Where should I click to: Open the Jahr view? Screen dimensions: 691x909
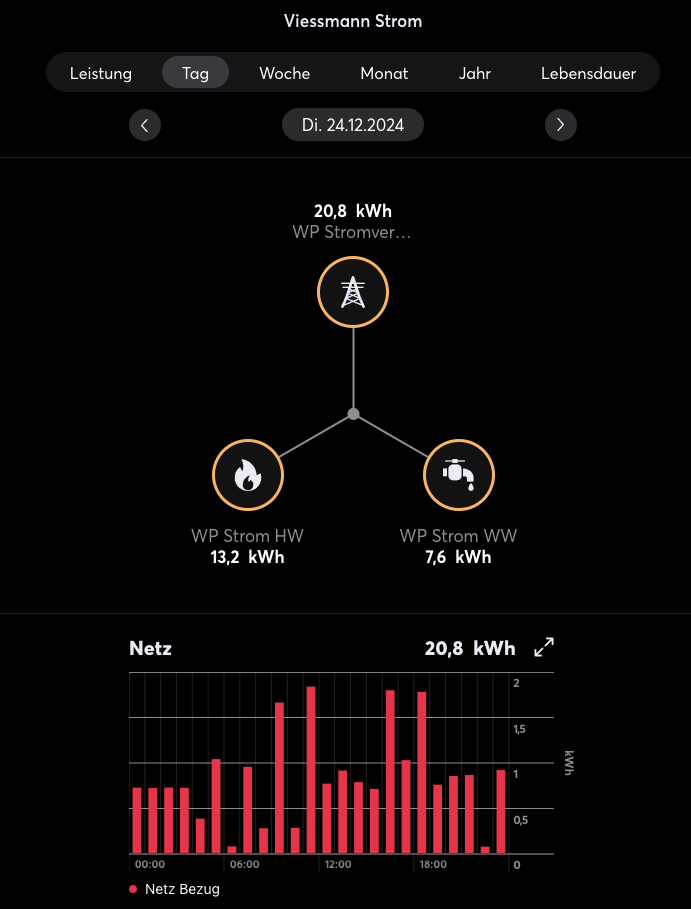point(475,73)
